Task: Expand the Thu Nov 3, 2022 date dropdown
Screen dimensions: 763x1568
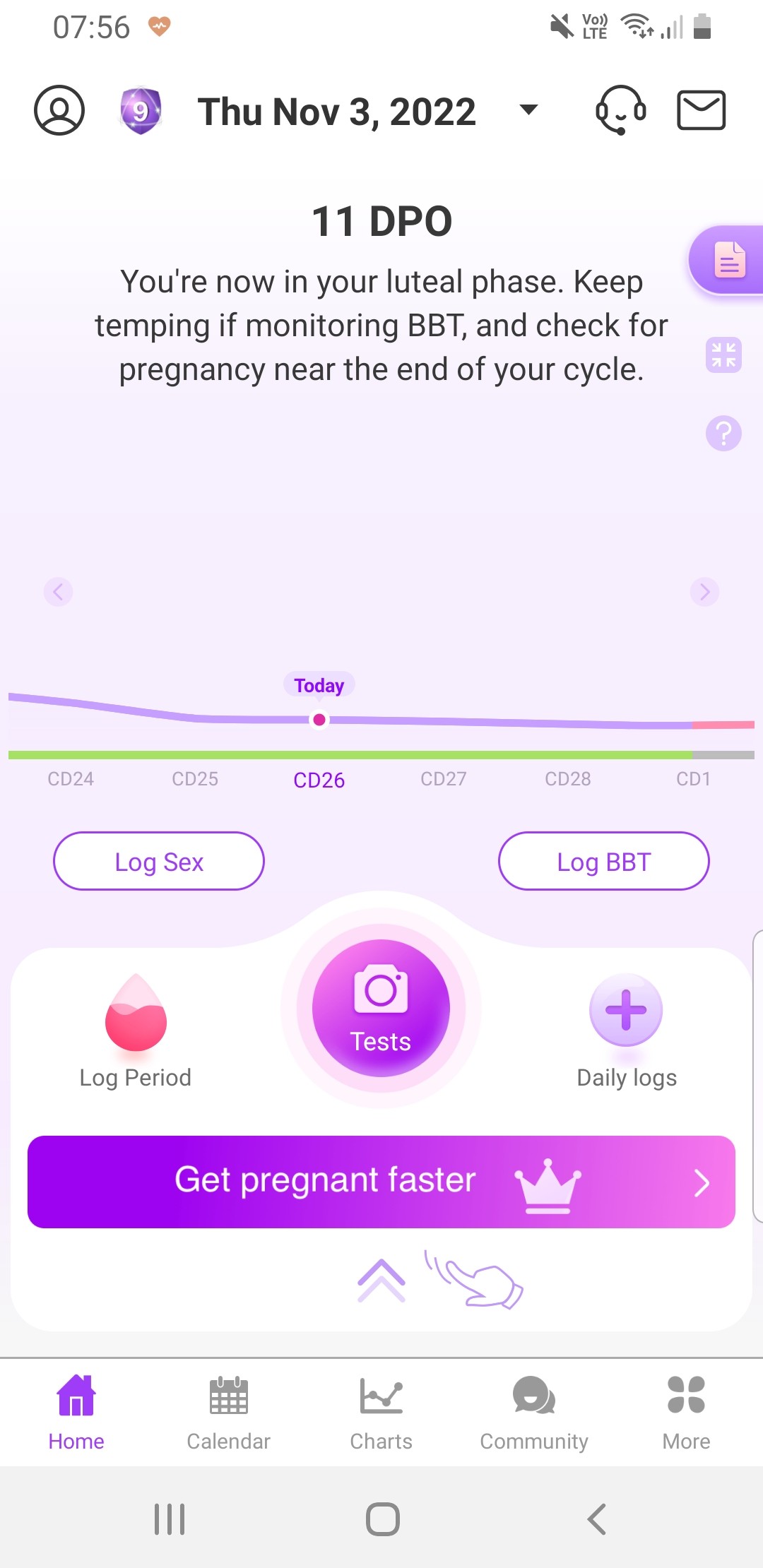Action: (x=528, y=109)
